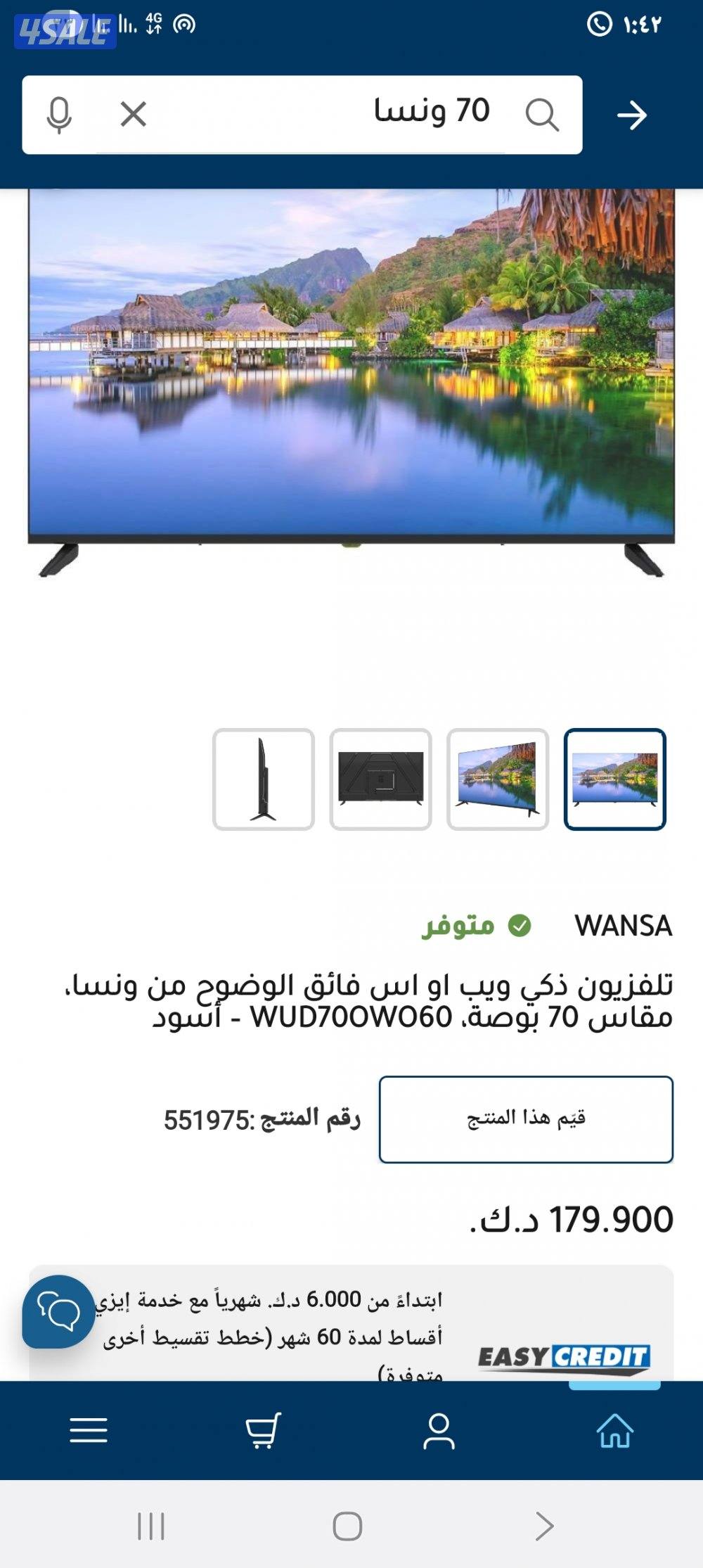Select the side-view TV thumbnail

coord(263,779)
